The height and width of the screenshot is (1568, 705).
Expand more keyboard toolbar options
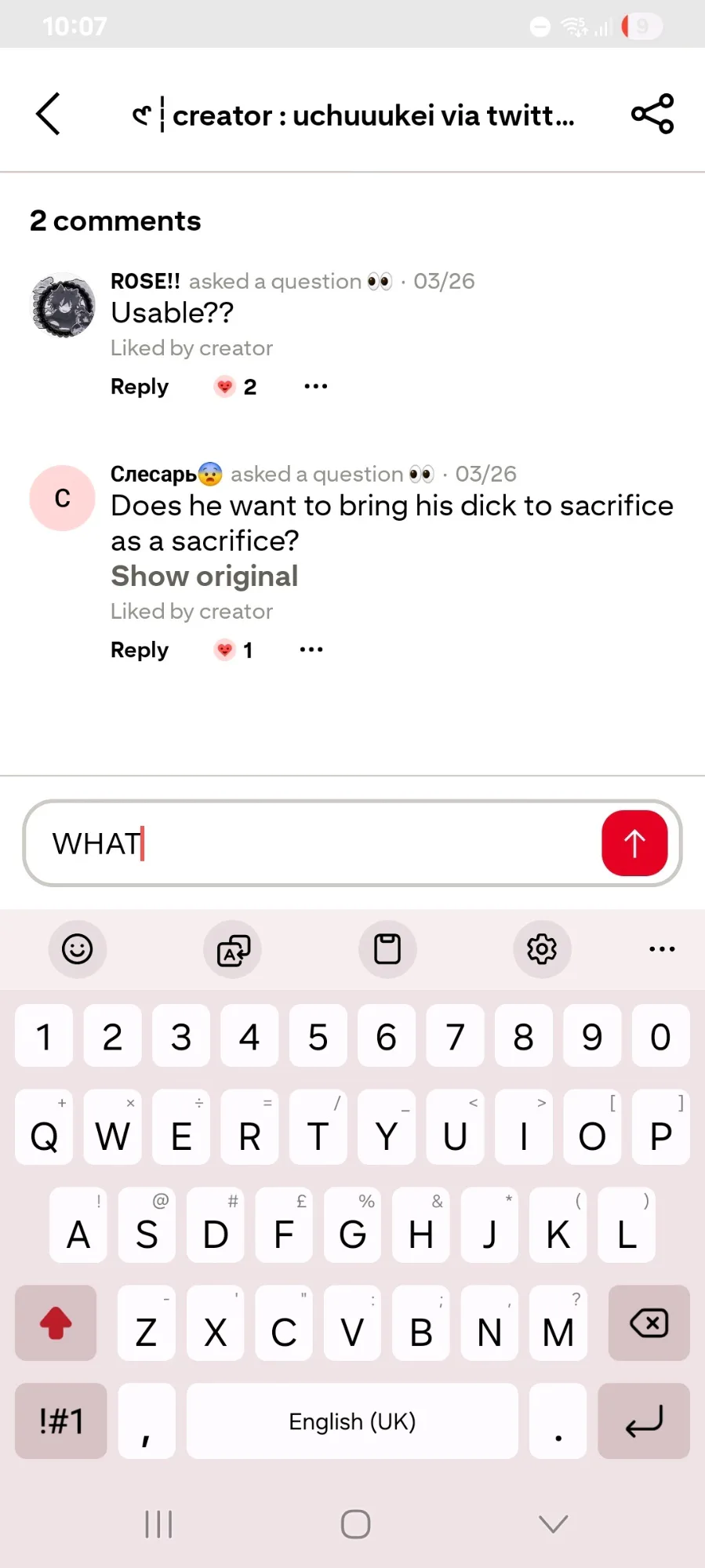[x=662, y=949]
